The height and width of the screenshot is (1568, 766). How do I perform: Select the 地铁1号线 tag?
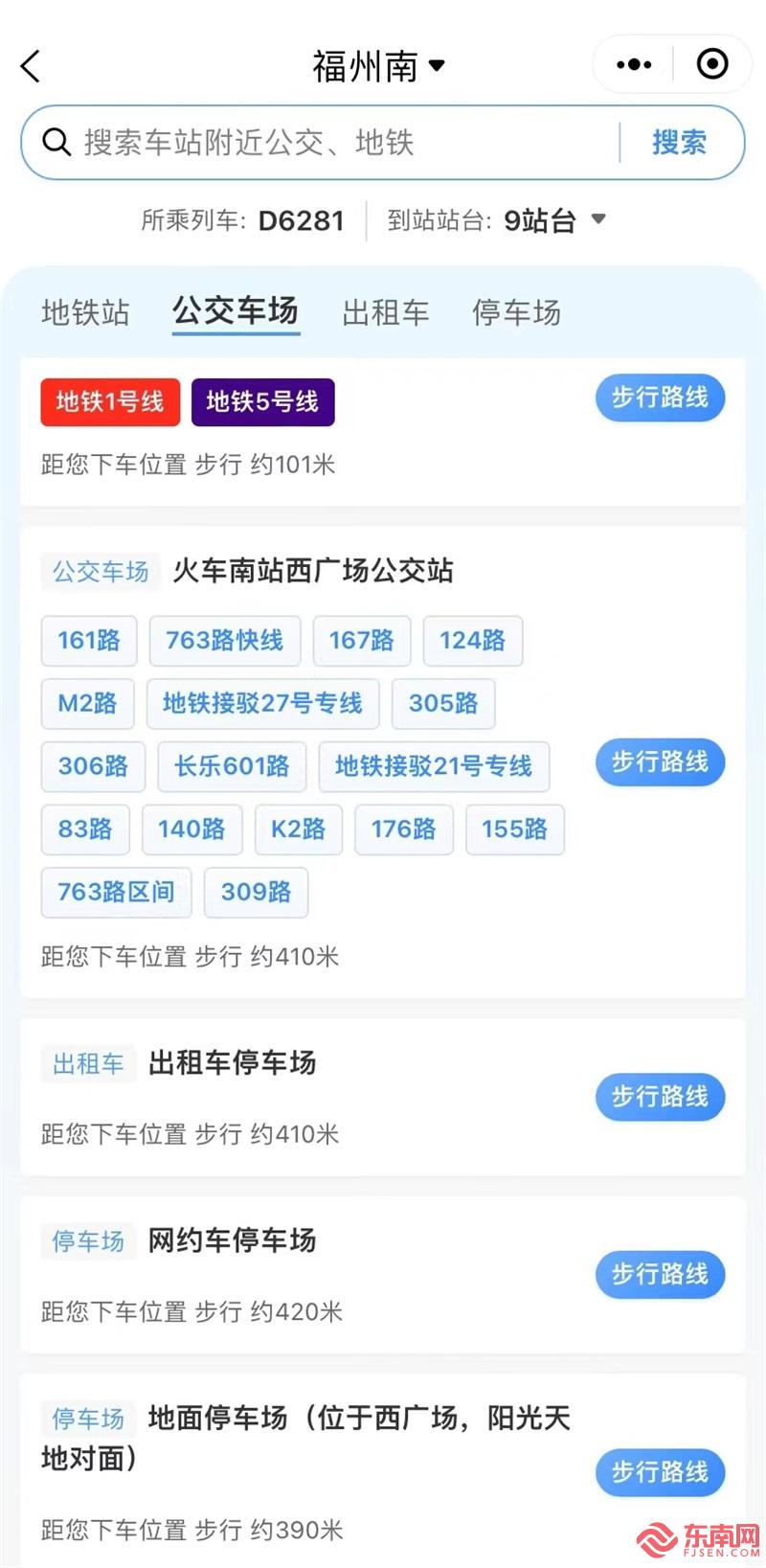[110, 401]
